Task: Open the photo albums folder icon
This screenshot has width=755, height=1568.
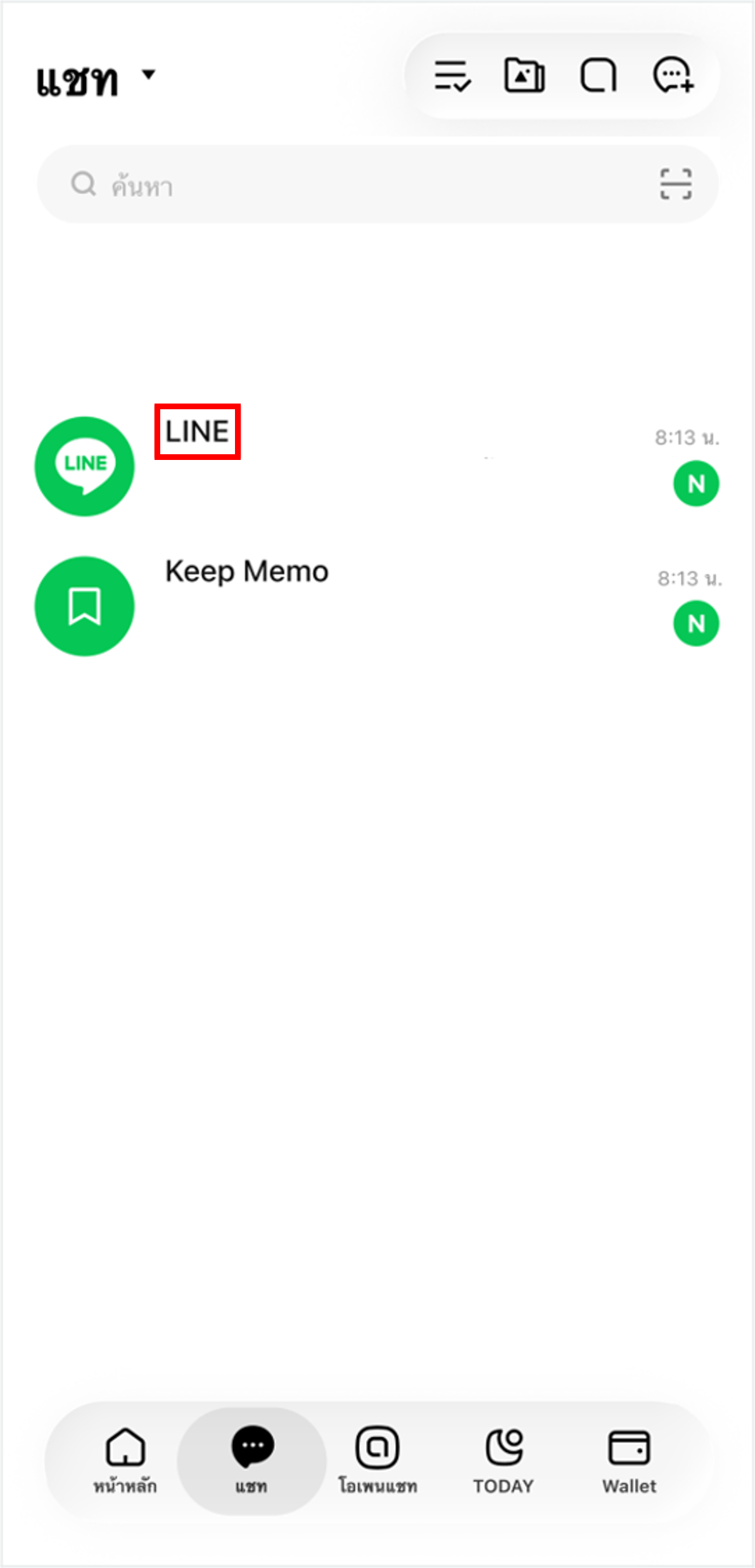Action: (524, 75)
